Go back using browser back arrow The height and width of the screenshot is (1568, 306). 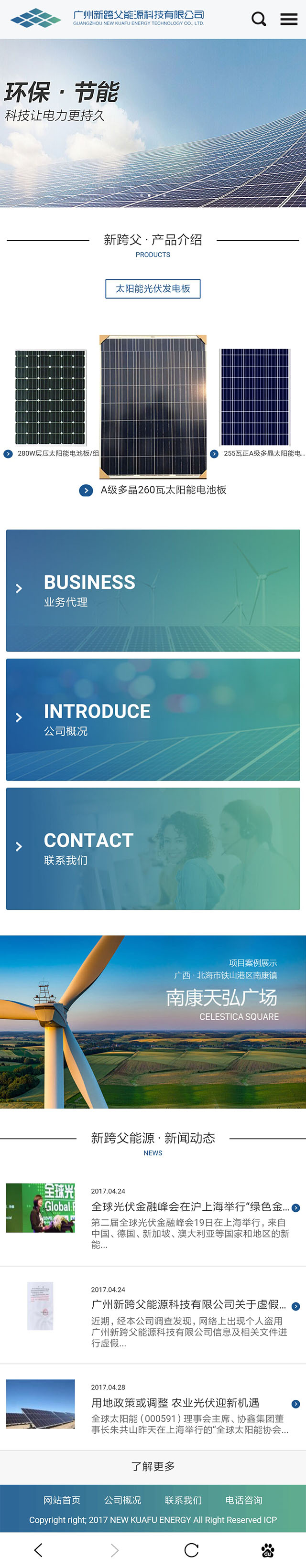coord(38,1550)
